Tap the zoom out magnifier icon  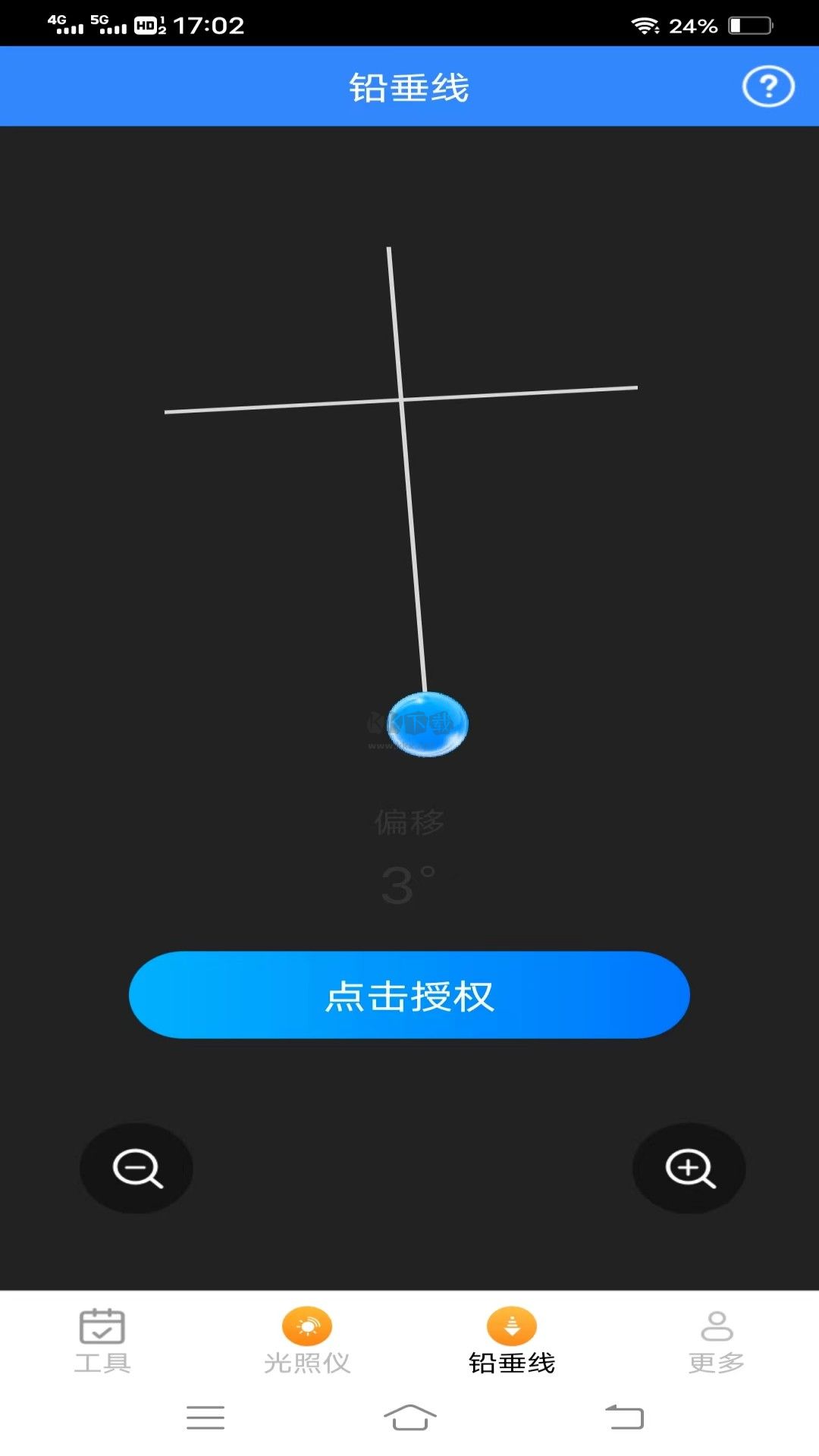pos(136,1168)
